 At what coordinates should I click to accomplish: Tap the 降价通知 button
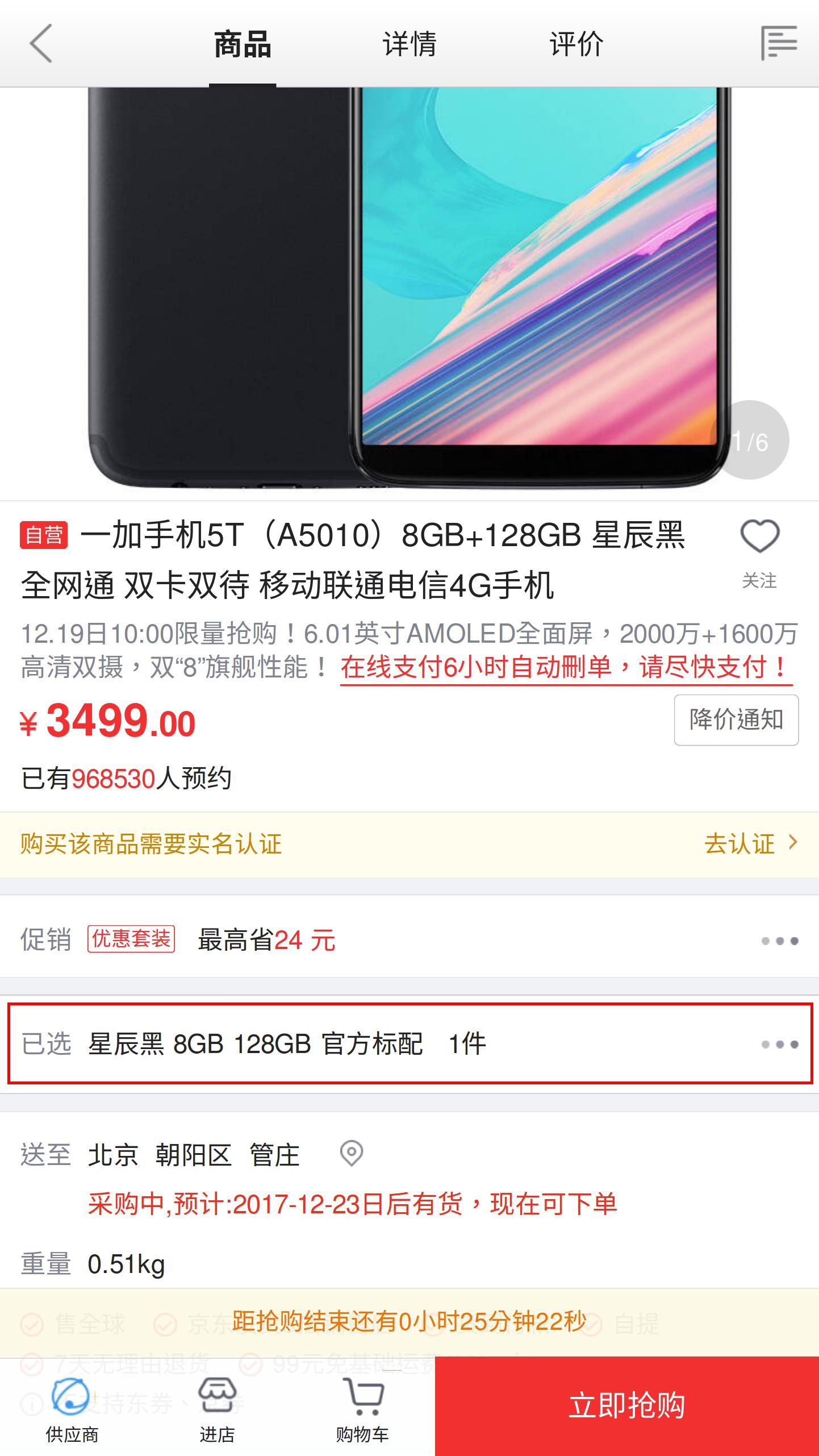point(736,720)
